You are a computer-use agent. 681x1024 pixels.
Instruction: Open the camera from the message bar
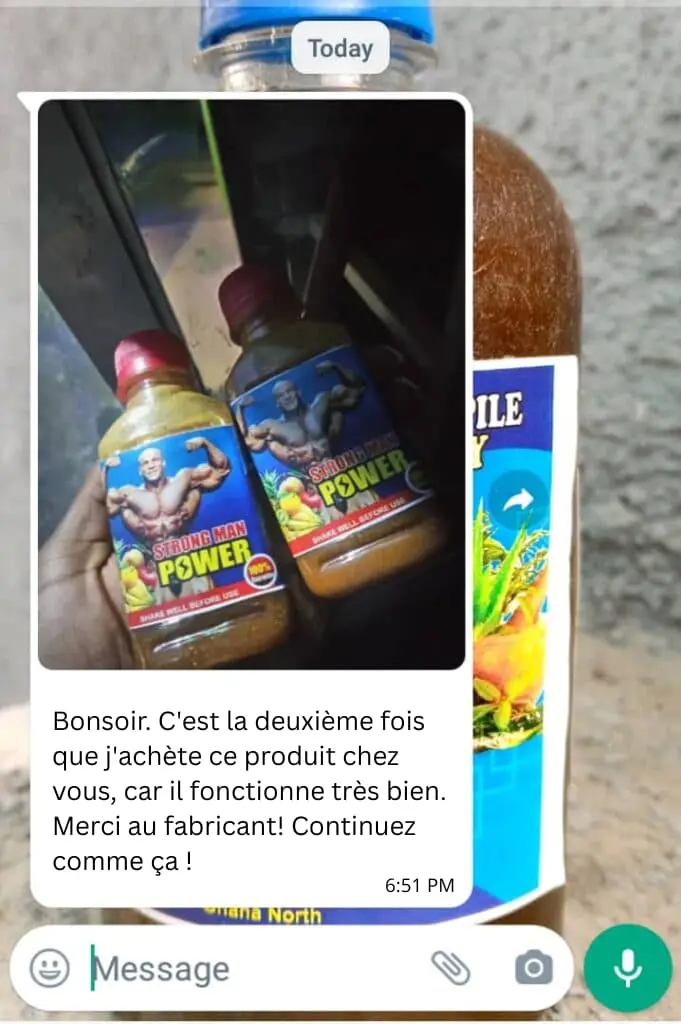point(533,968)
